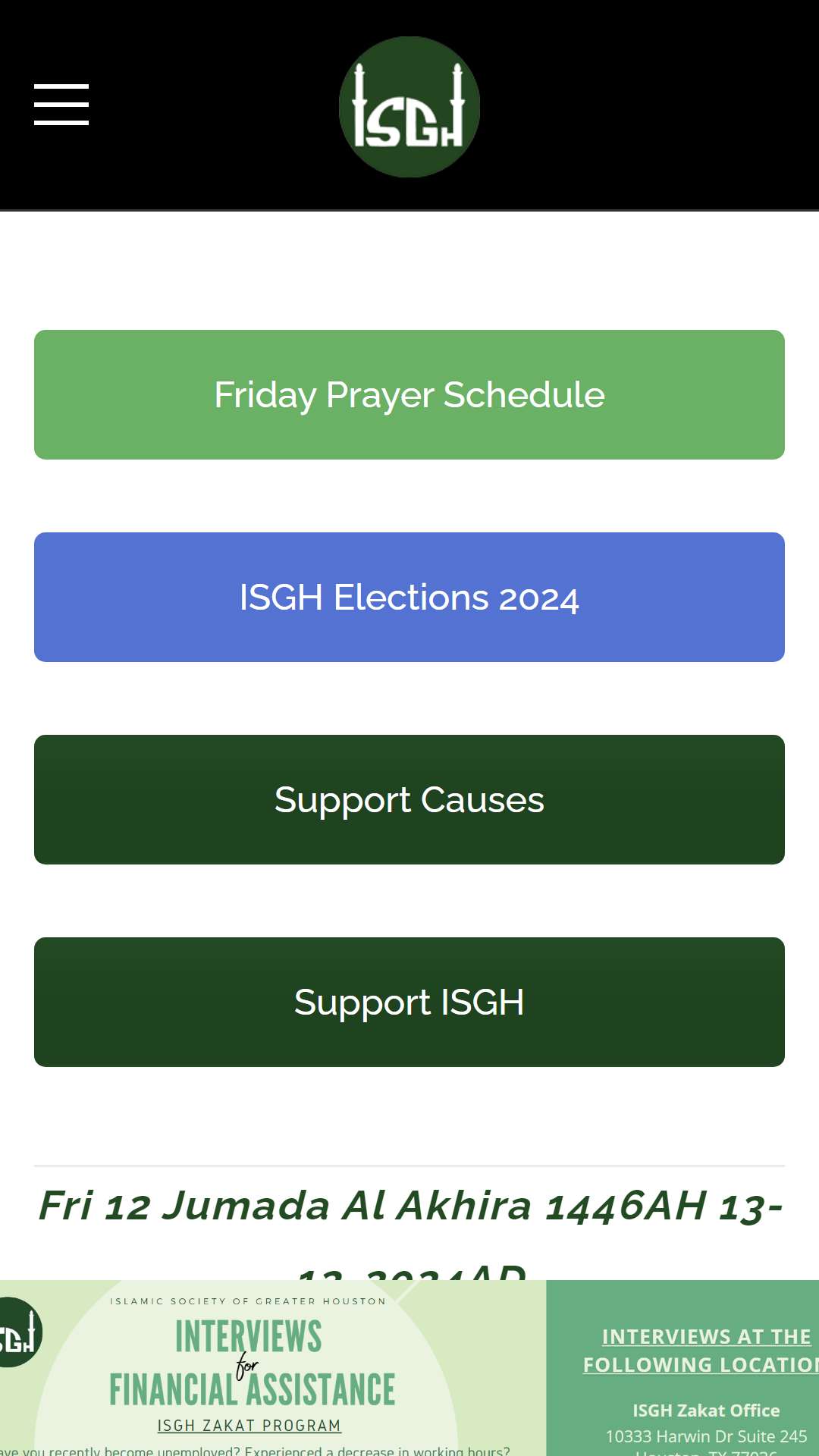
Task: Tap the ISGH logo in the header
Action: (x=409, y=107)
